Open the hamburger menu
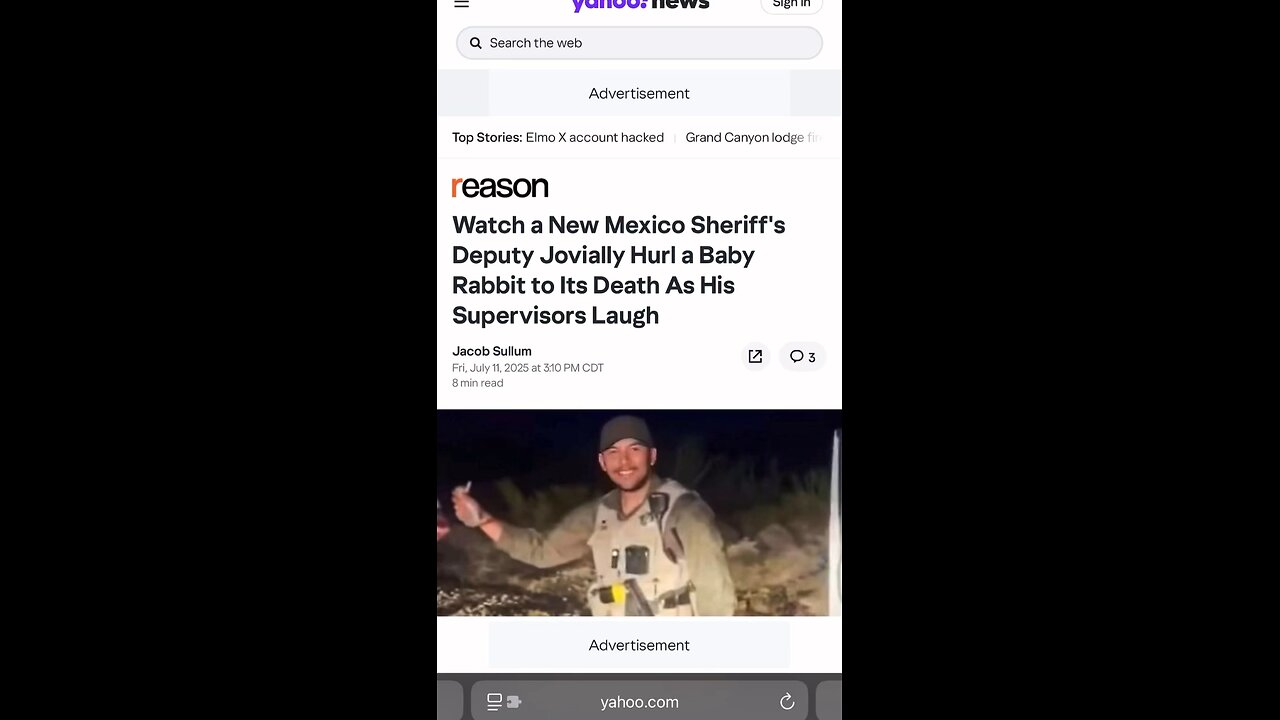The image size is (1280, 720). point(461,4)
